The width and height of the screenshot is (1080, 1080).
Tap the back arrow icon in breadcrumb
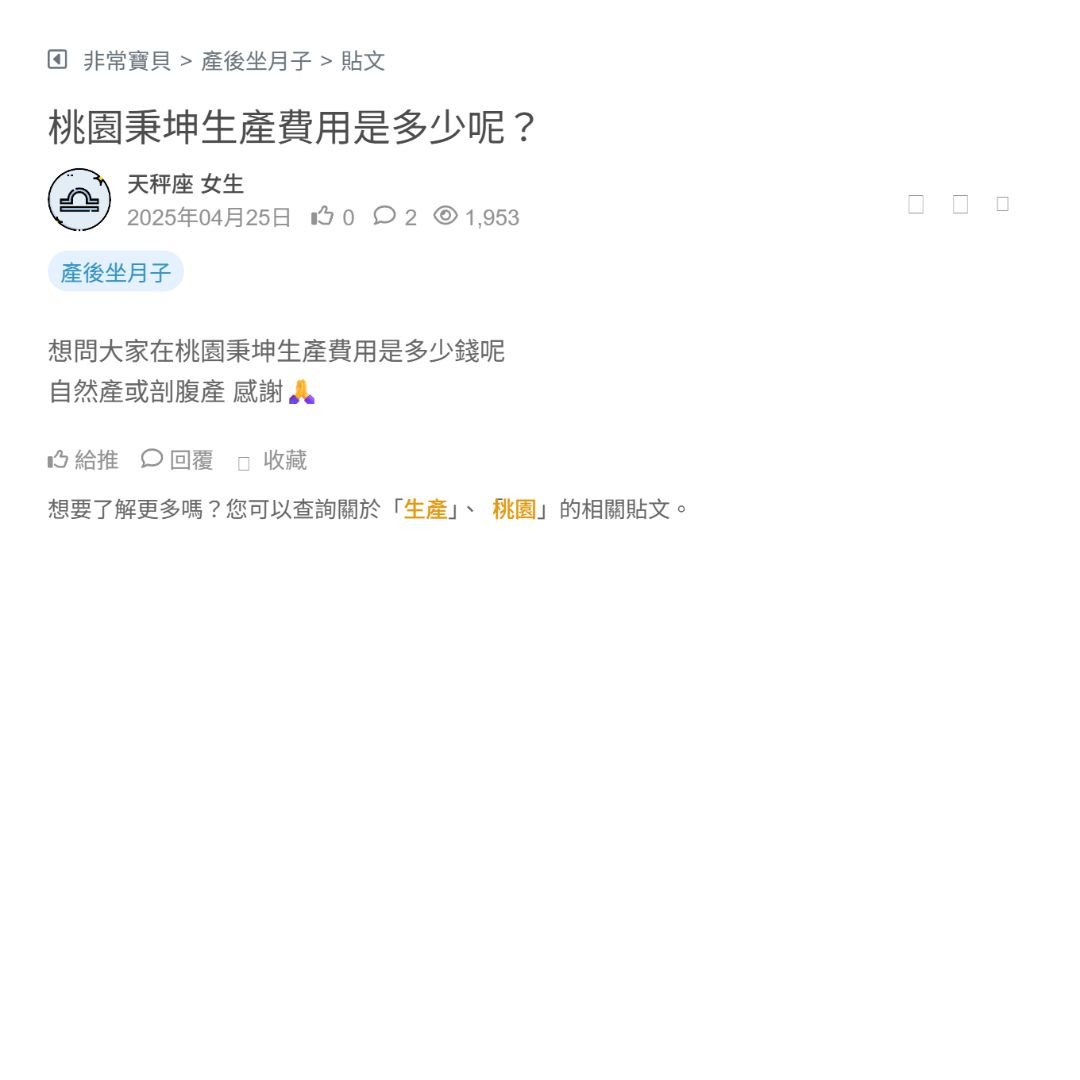tap(57, 60)
